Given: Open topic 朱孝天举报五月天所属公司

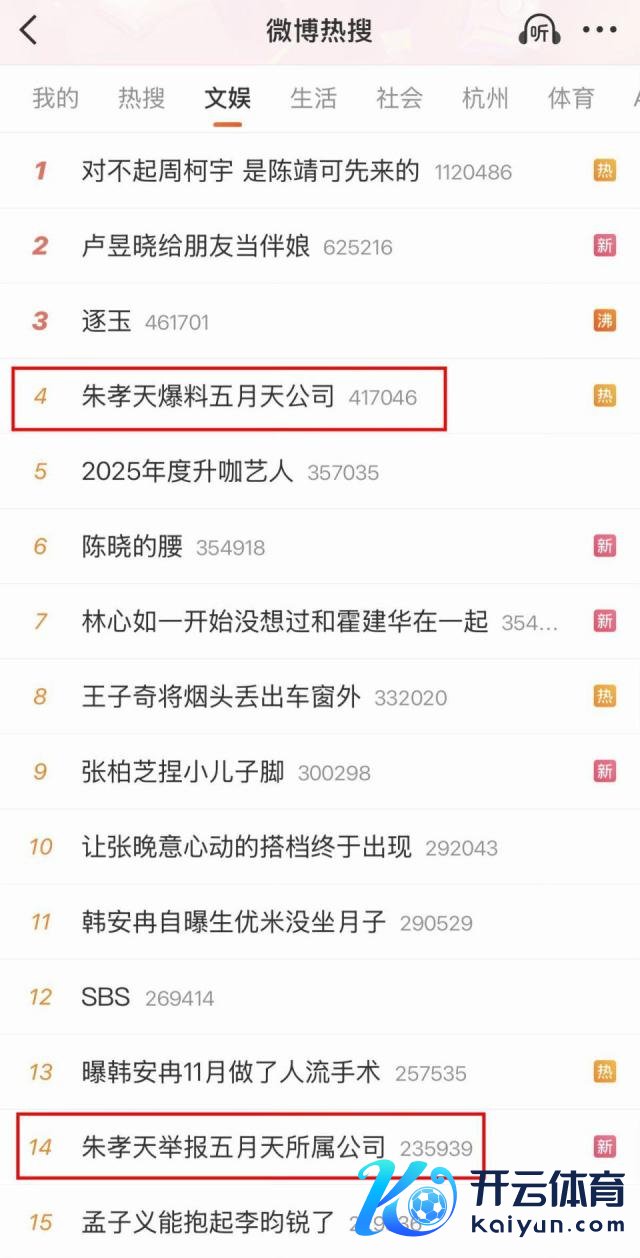Looking at the screenshot, I should coord(233,1146).
